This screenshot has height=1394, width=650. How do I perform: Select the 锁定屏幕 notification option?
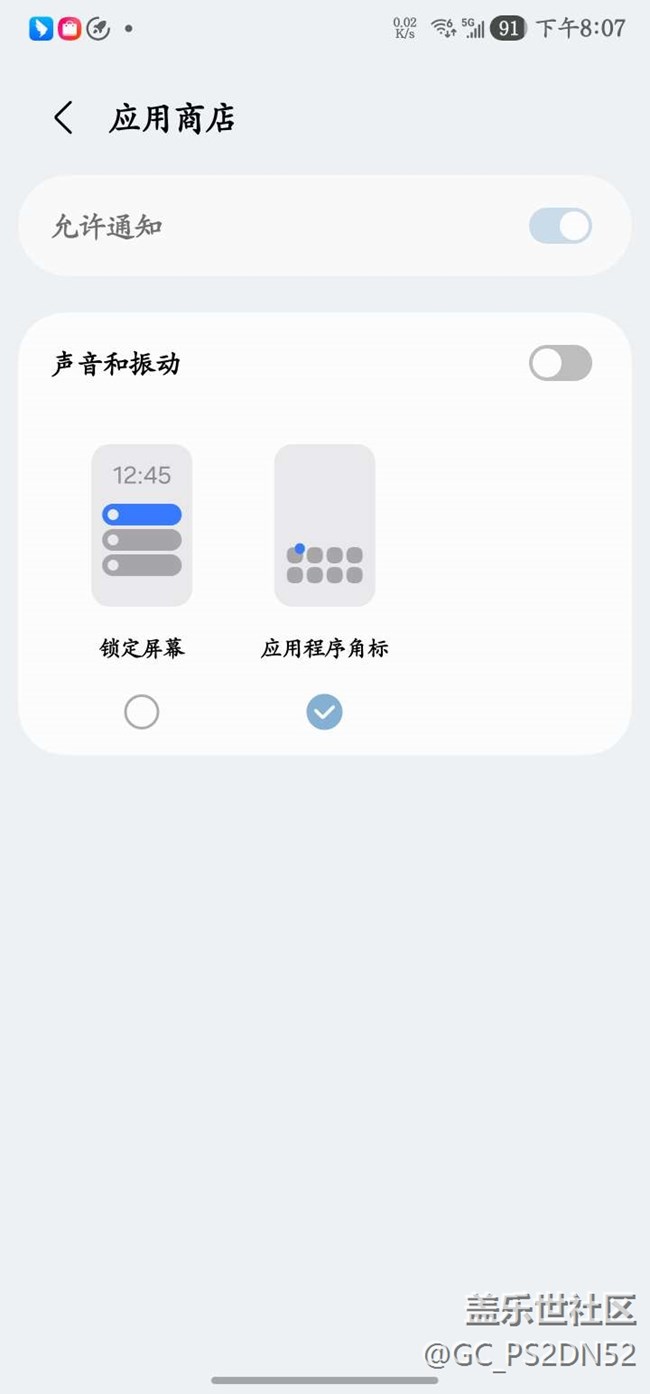click(x=141, y=712)
